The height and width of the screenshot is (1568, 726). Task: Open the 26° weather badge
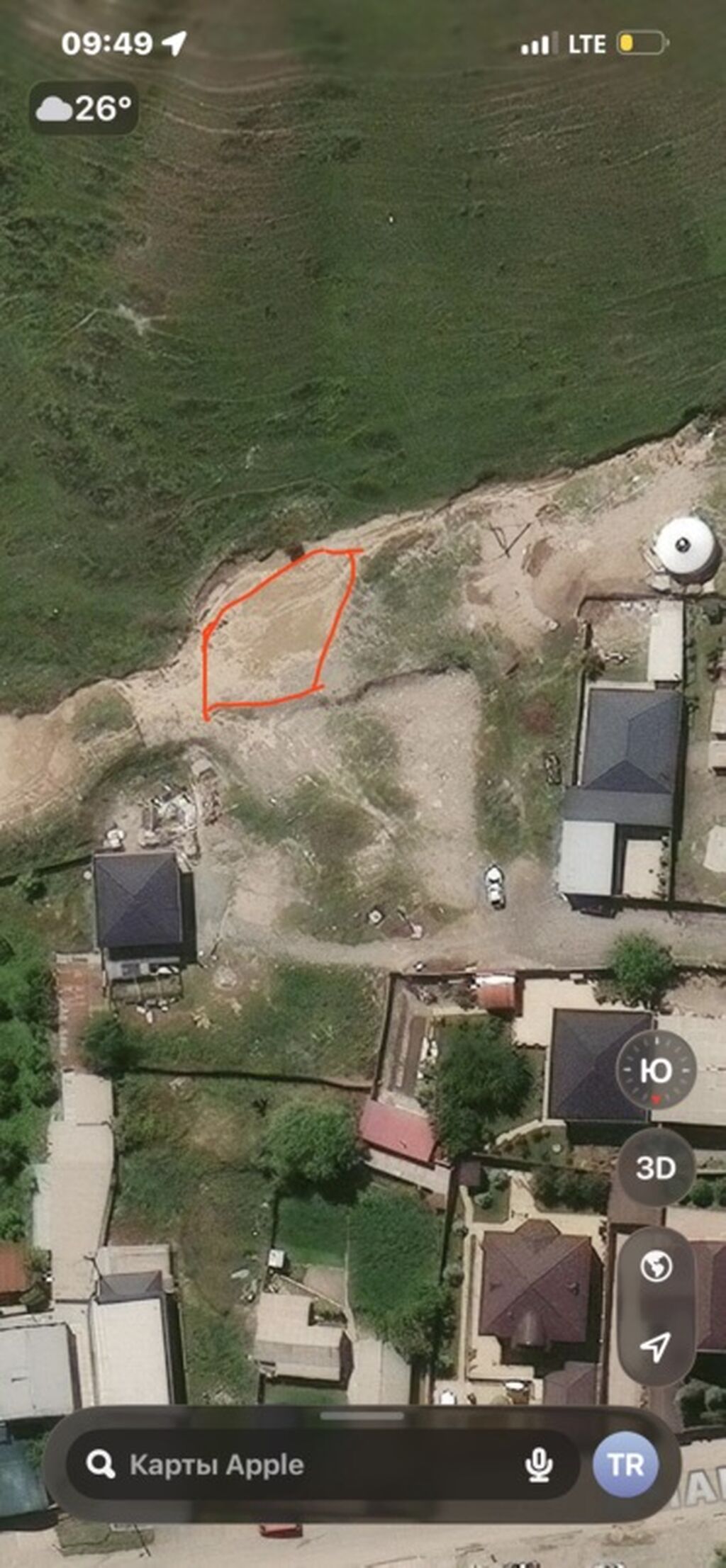84,108
